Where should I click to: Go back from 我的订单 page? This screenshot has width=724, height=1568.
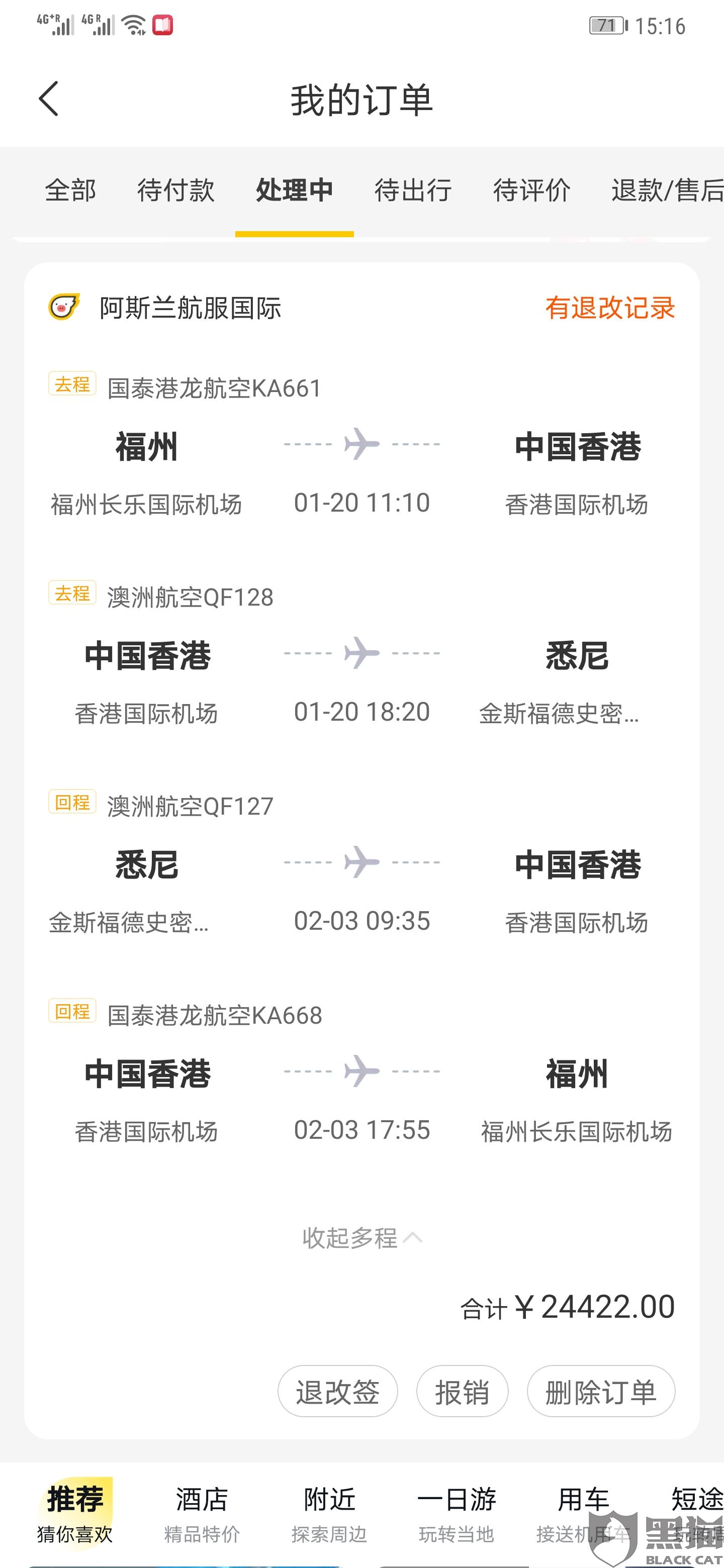tap(49, 99)
